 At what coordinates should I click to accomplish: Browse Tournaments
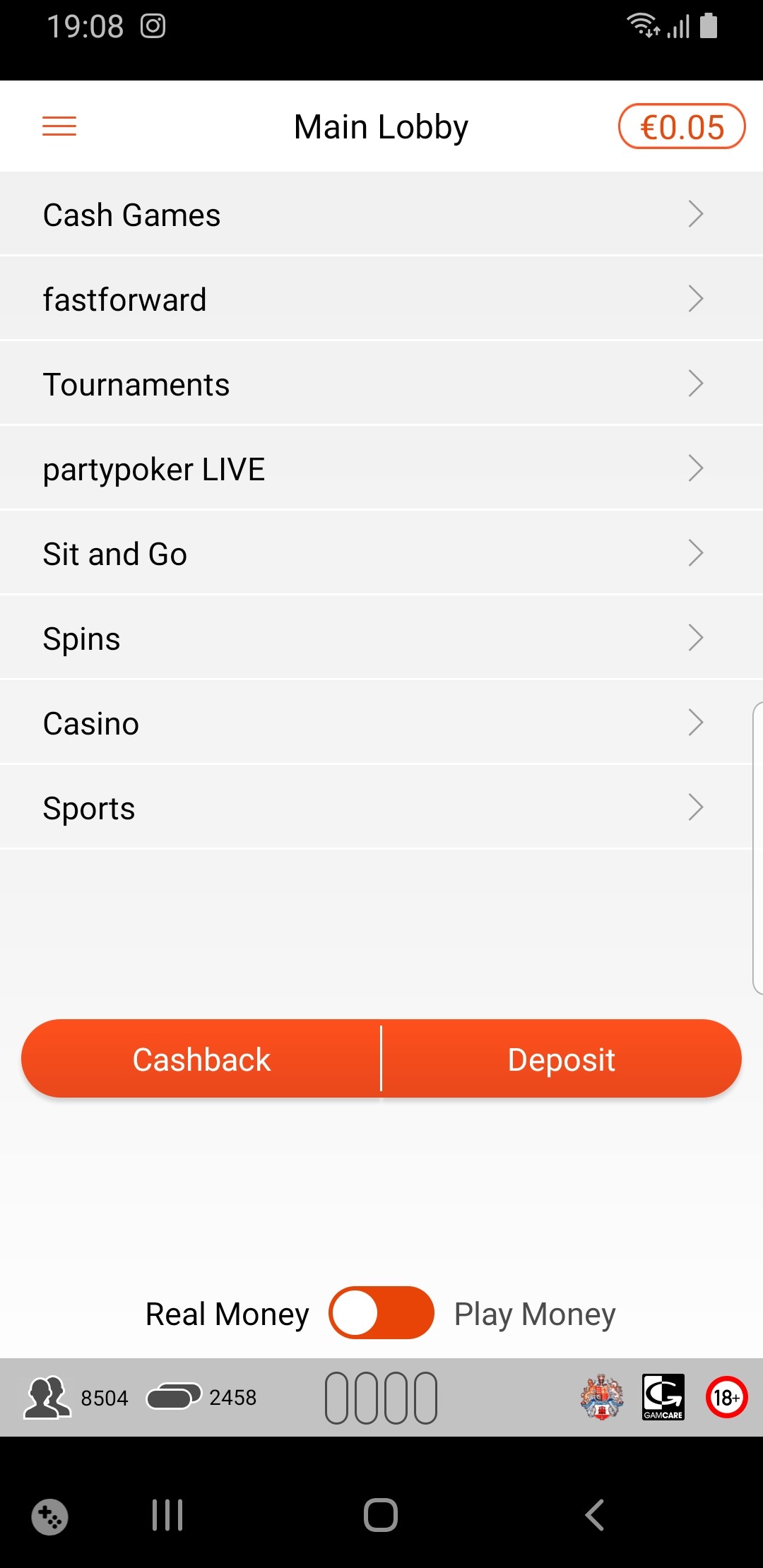tap(381, 384)
